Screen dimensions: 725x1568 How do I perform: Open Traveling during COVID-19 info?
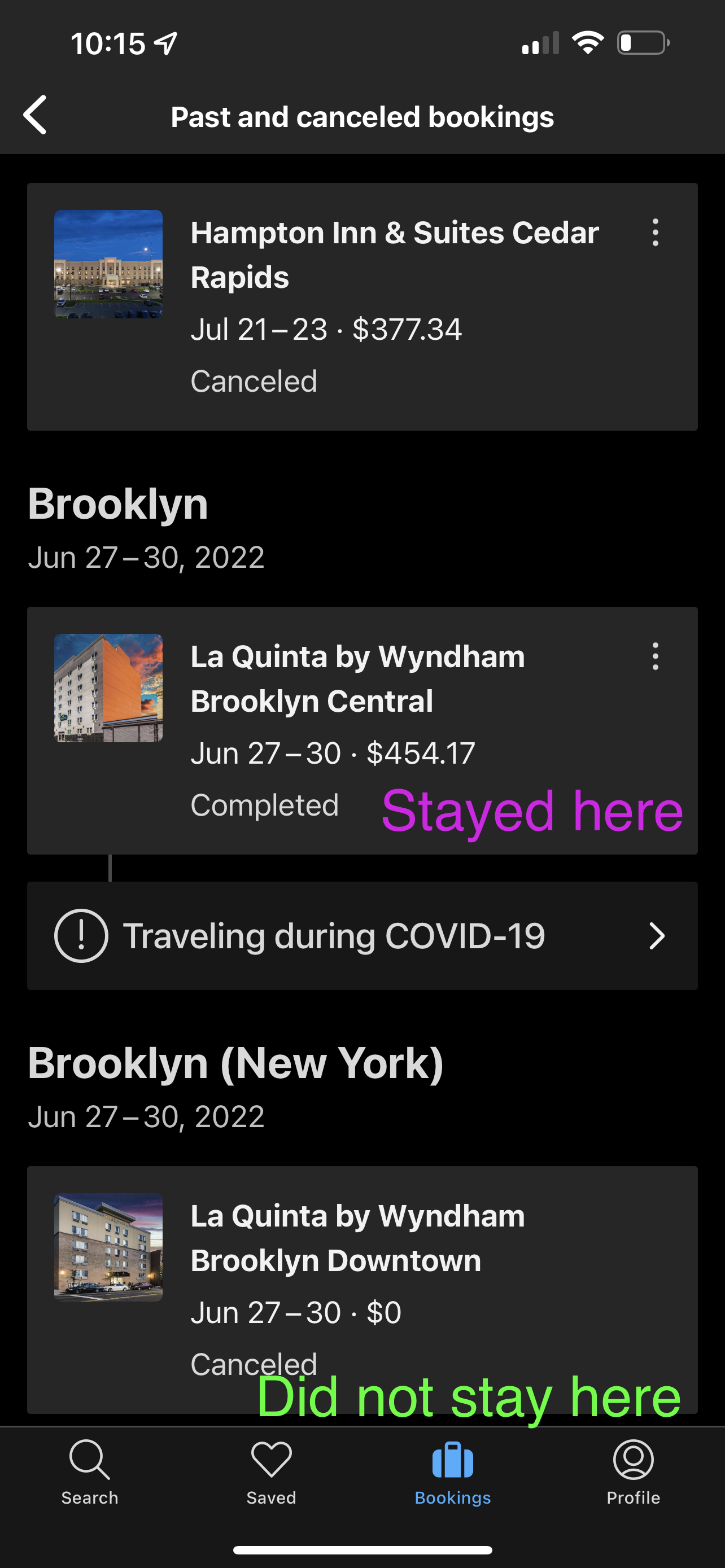(361, 936)
